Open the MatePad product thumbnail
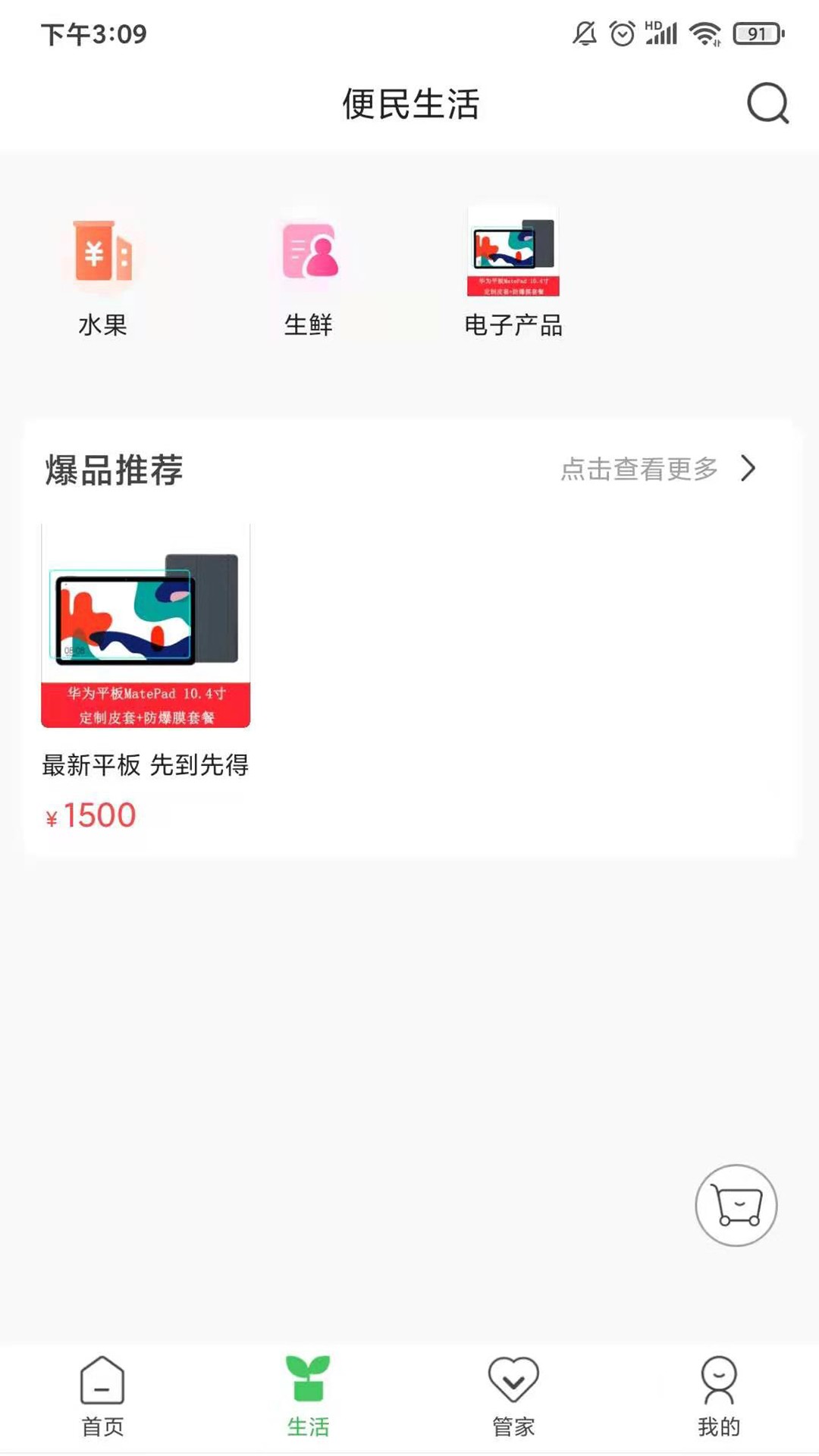The height and width of the screenshot is (1456, 819). [146, 624]
